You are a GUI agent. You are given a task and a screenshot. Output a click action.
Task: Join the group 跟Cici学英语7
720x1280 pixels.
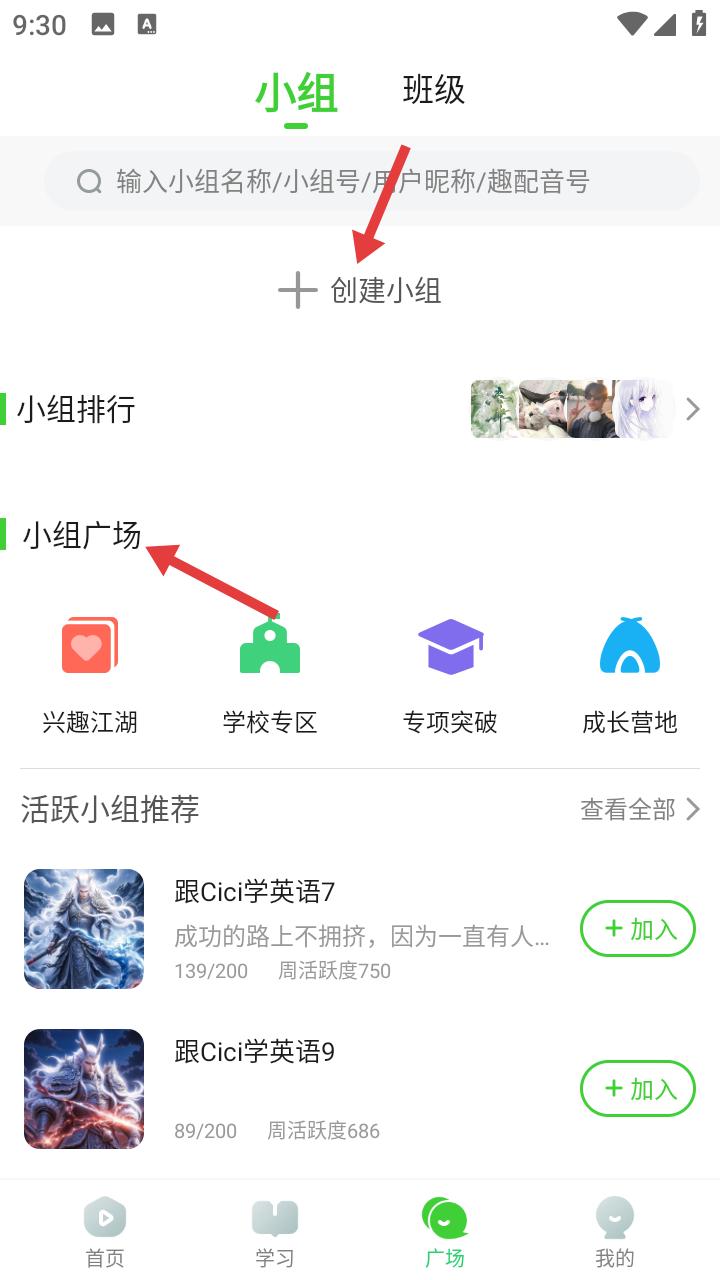[638, 929]
